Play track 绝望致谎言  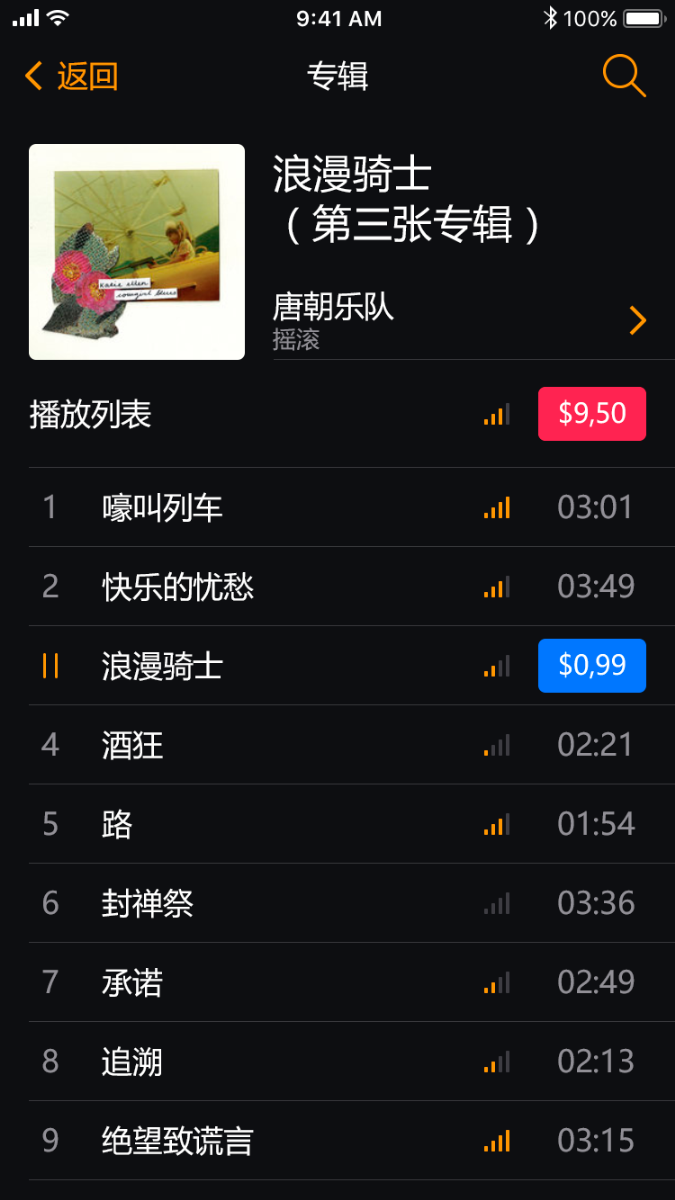point(178,1141)
